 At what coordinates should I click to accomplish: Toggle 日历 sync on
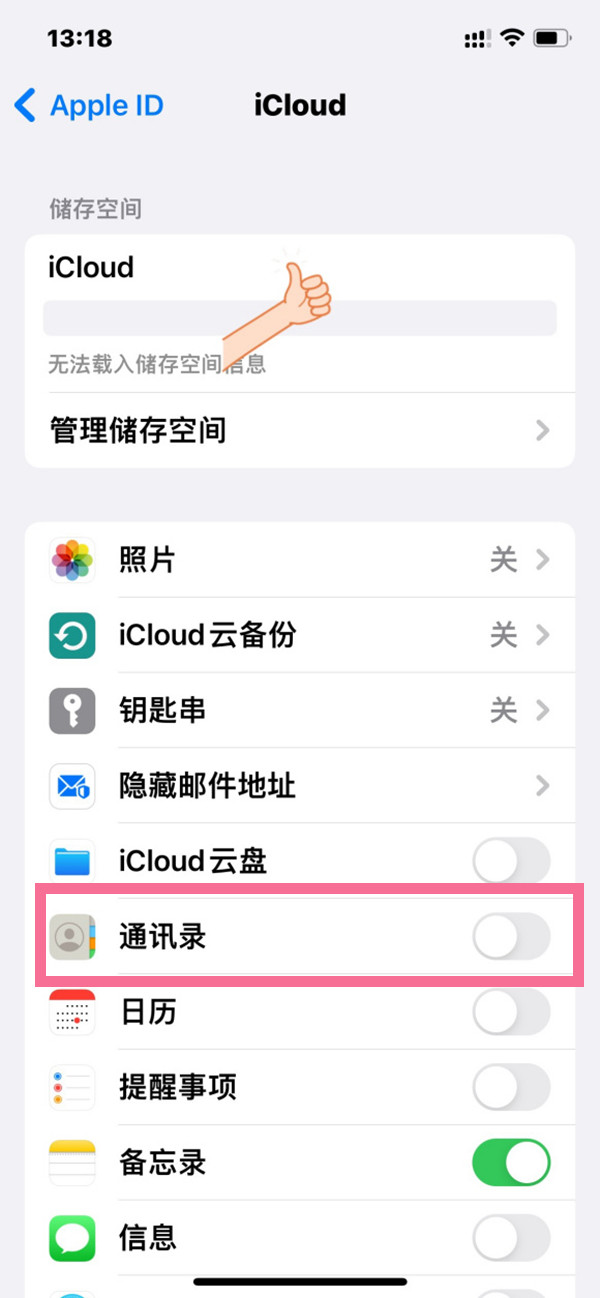coord(510,1012)
